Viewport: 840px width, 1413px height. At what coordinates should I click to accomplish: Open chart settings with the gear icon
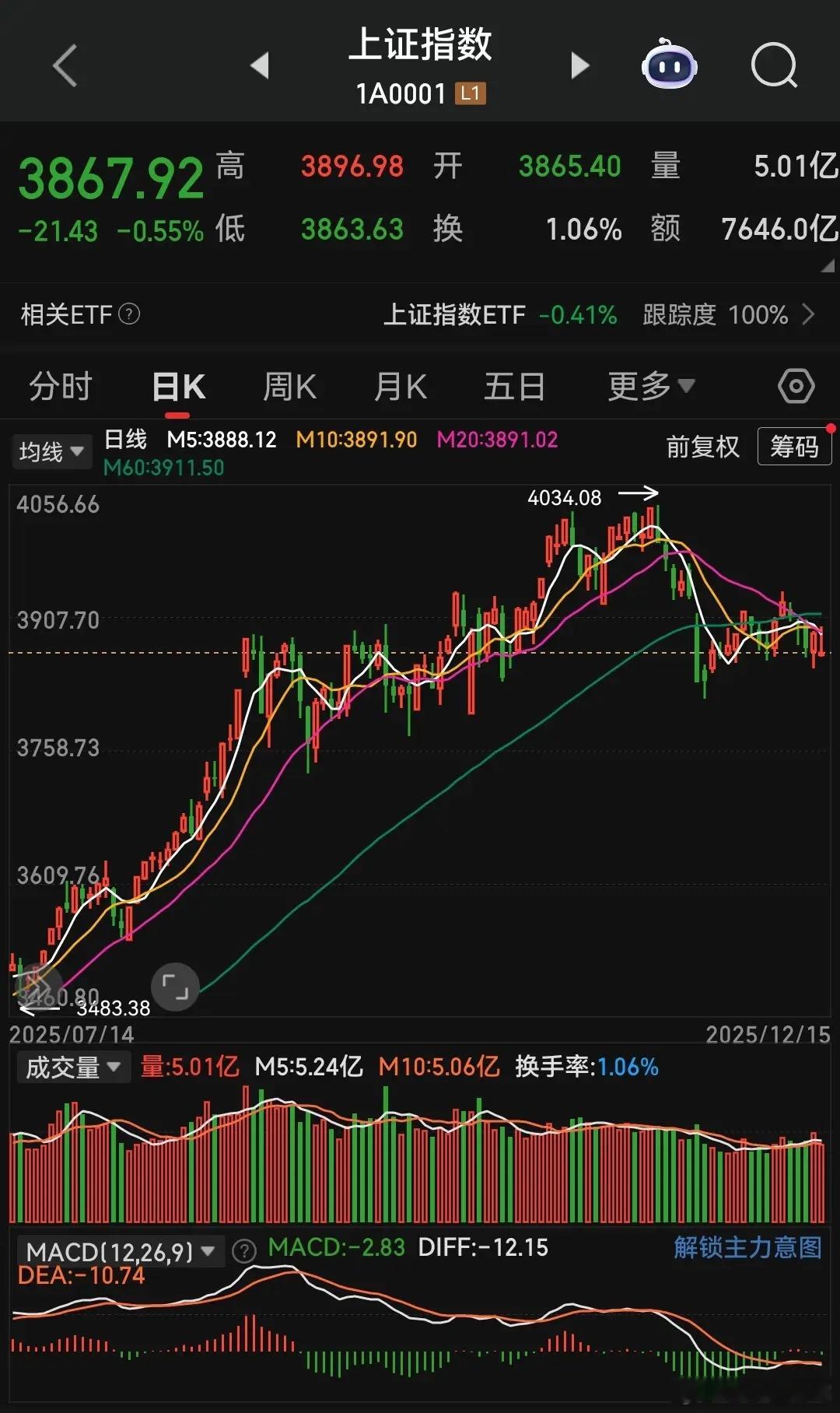(x=796, y=385)
